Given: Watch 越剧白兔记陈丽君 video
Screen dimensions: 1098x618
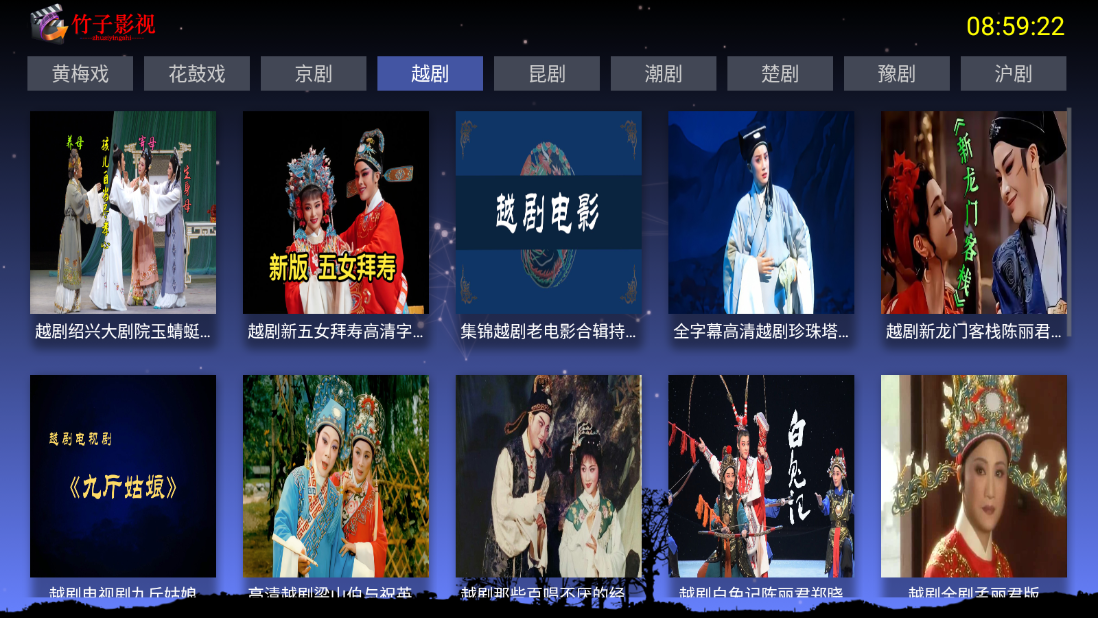Looking at the screenshot, I should (x=761, y=476).
